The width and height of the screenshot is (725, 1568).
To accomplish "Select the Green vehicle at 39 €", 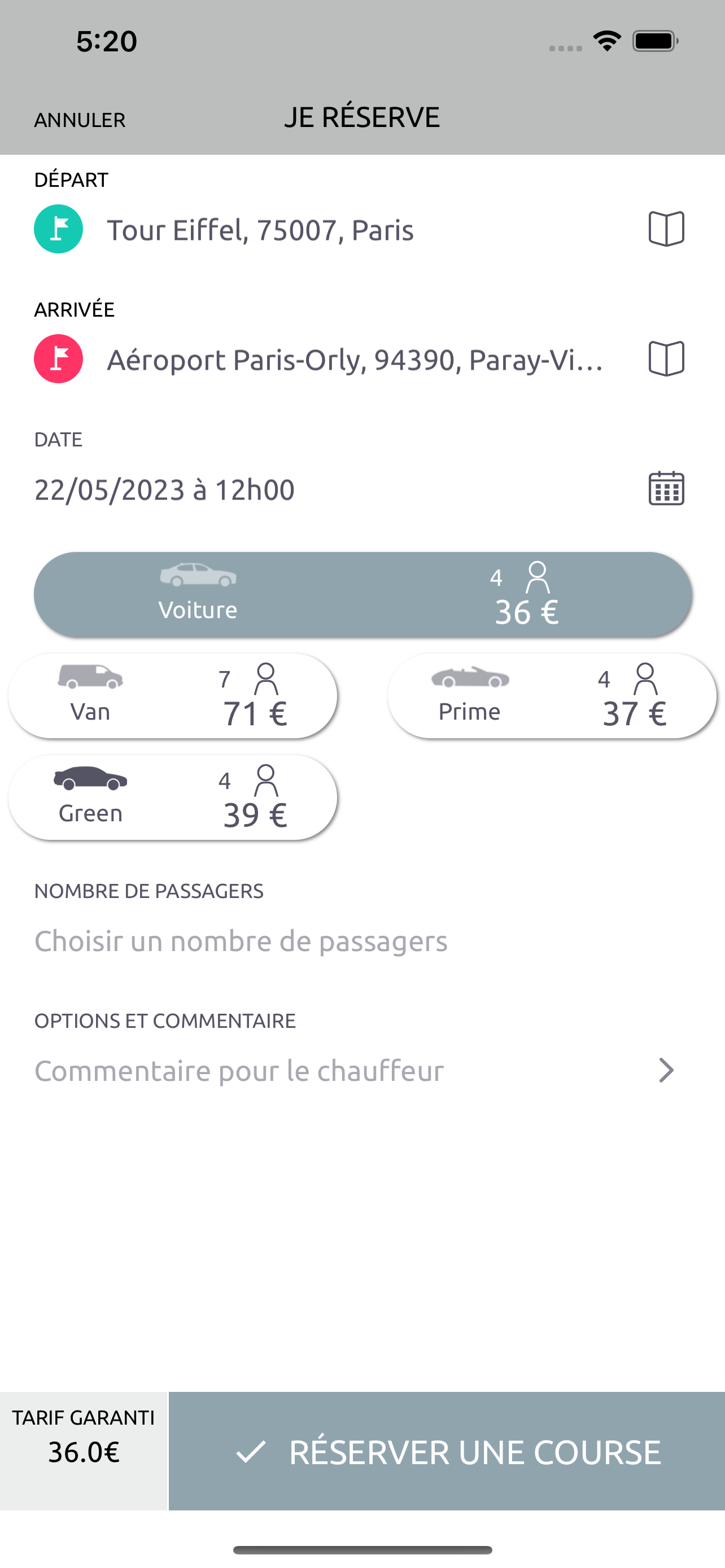I will (173, 798).
